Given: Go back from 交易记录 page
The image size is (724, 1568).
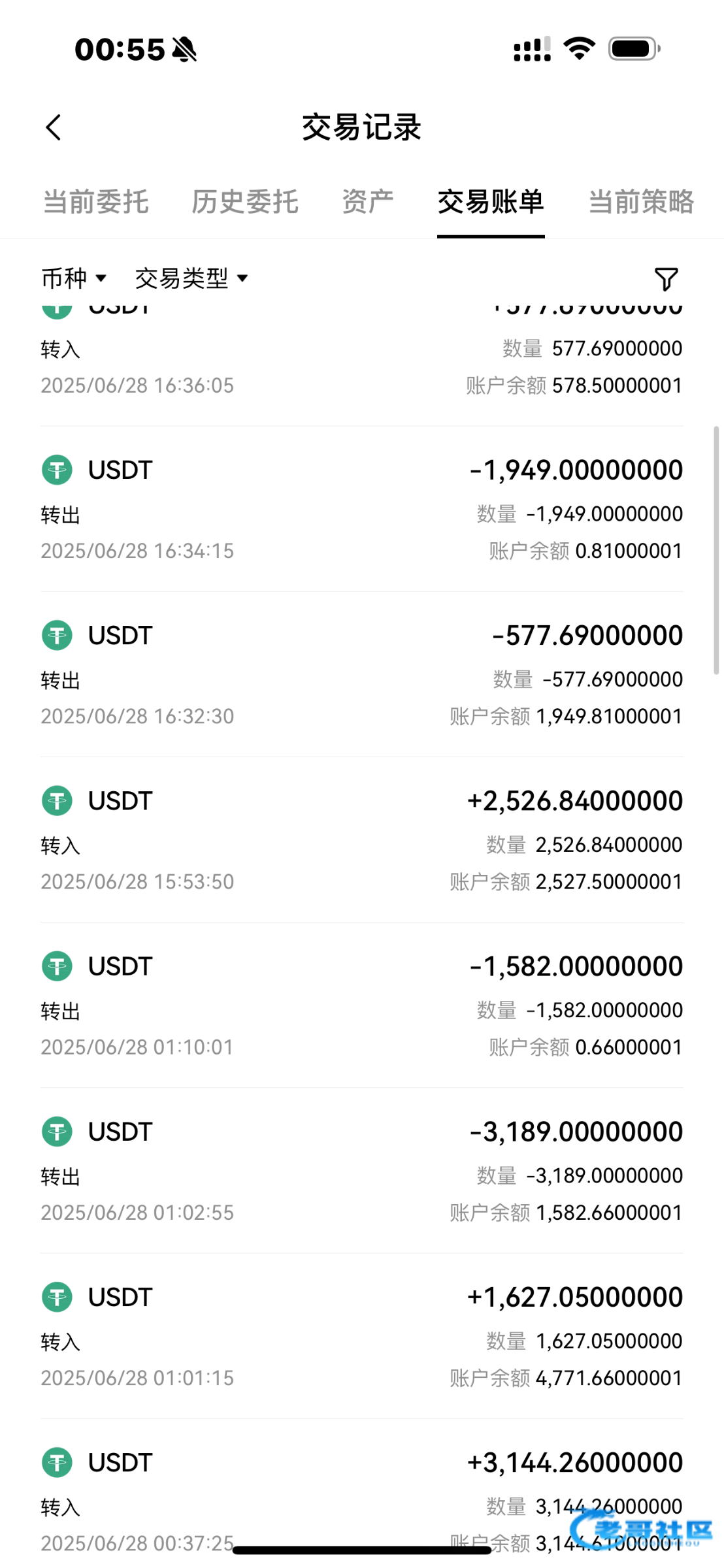Looking at the screenshot, I should pyautogui.click(x=54, y=127).
